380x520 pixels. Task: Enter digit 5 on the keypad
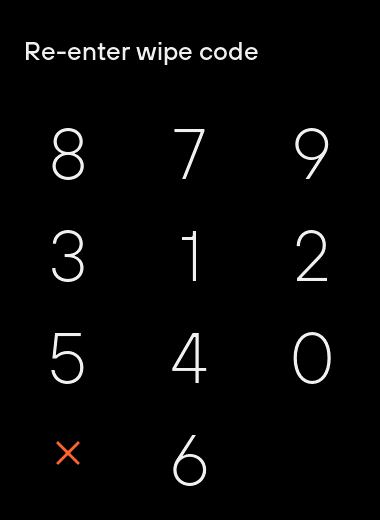[68, 358]
